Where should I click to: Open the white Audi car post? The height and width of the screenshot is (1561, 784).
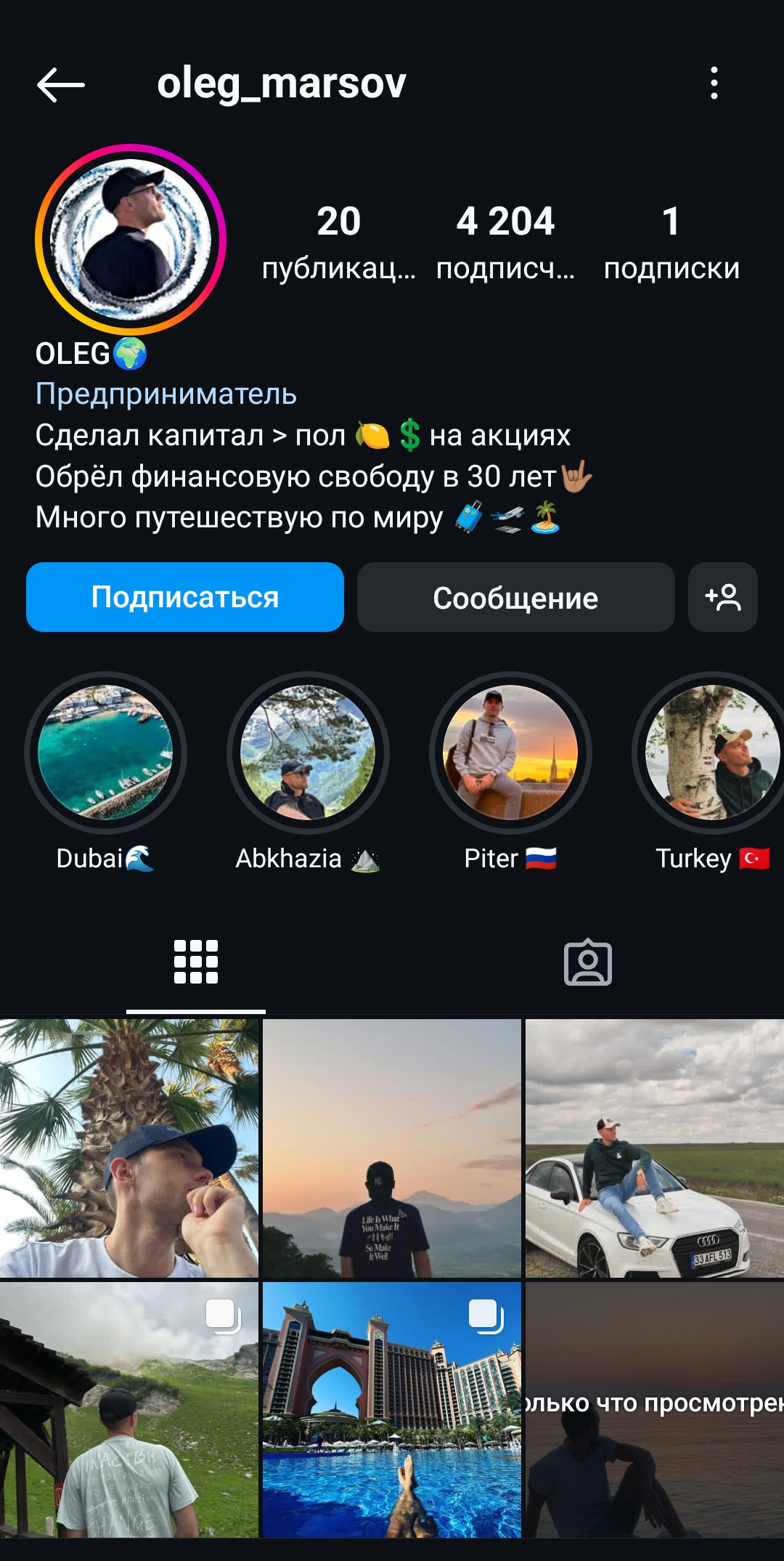(x=655, y=1148)
